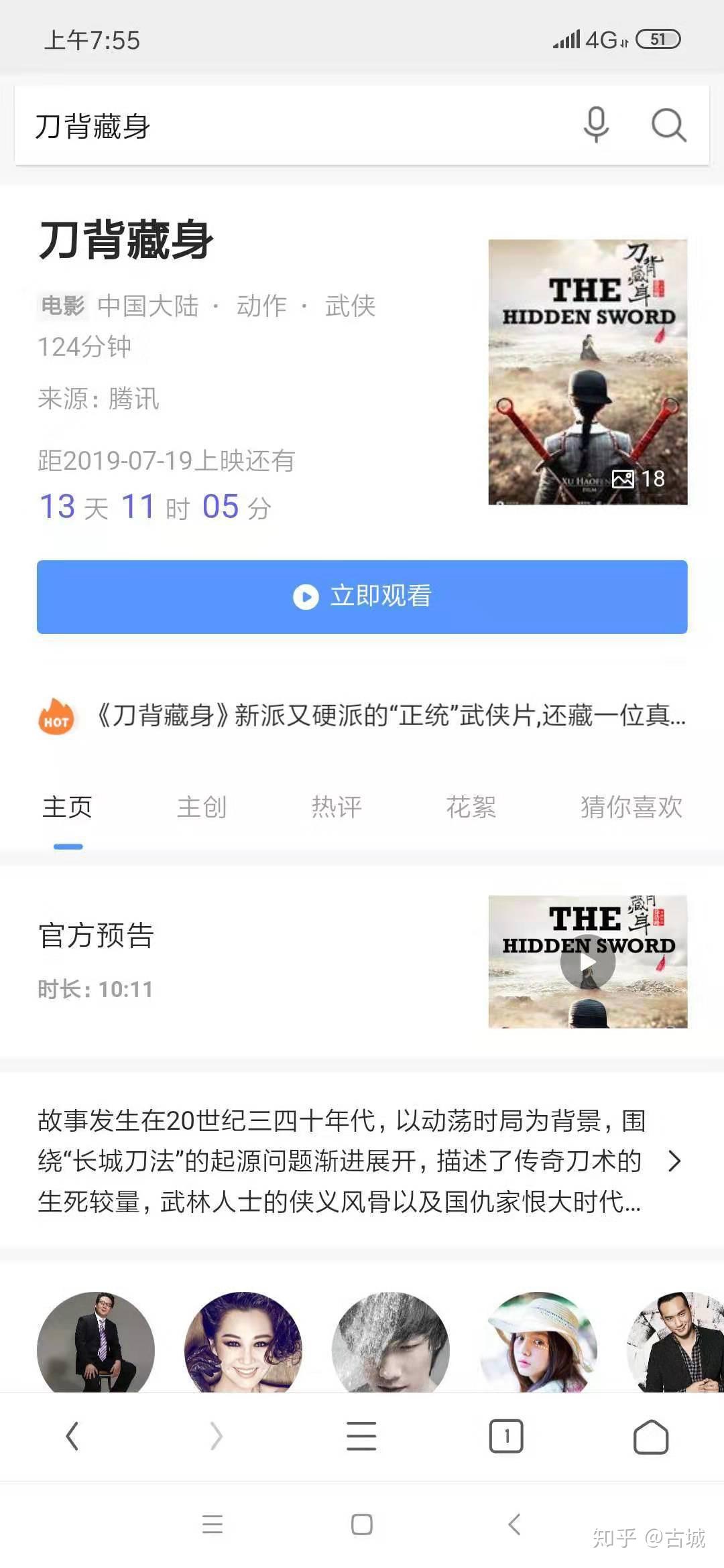The width and height of the screenshot is (724, 1568).
Task: Tap the system home button
Action: pyautogui.click(x=362, y=1524)
